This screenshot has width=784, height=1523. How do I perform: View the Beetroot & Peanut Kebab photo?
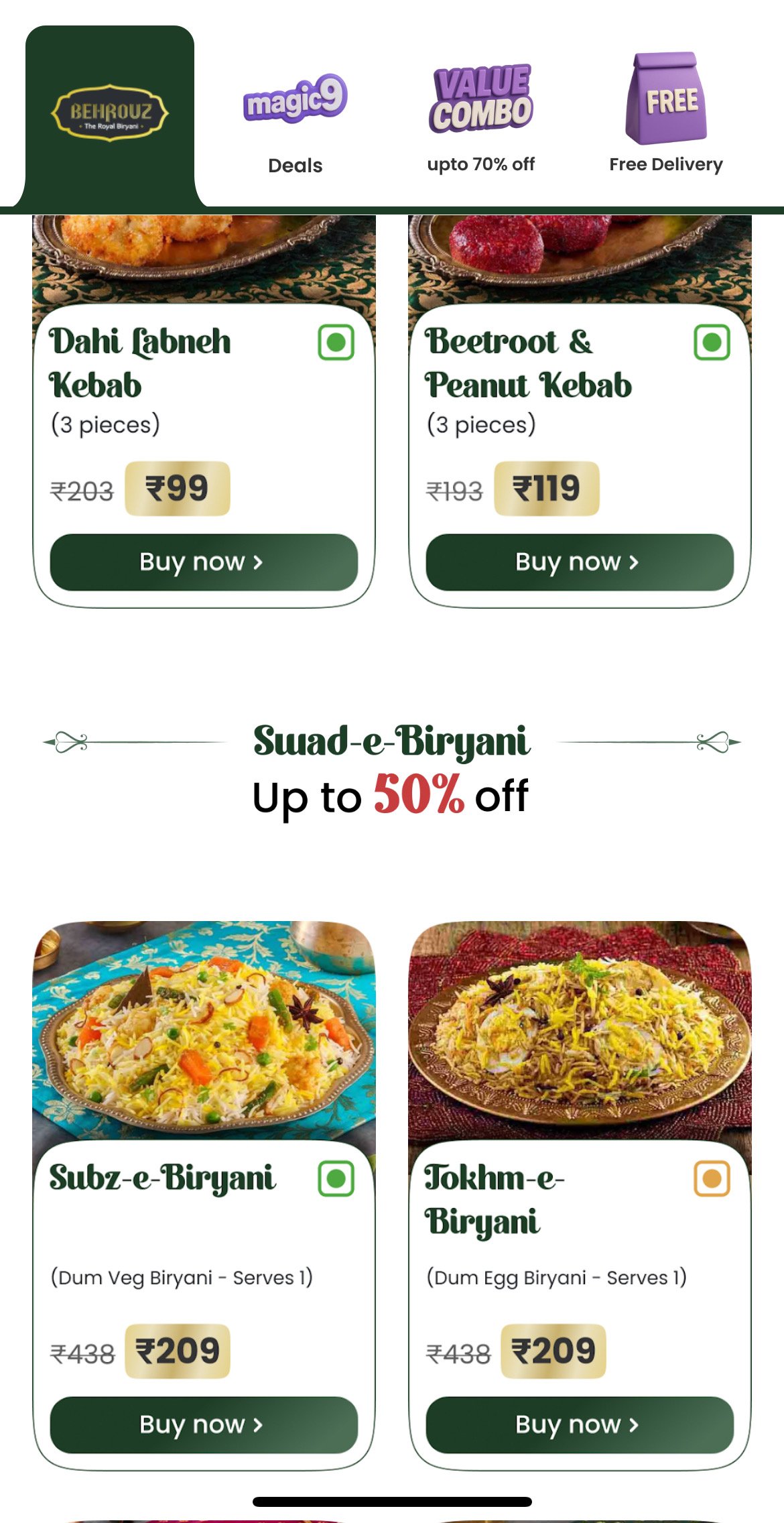(580, 260)
